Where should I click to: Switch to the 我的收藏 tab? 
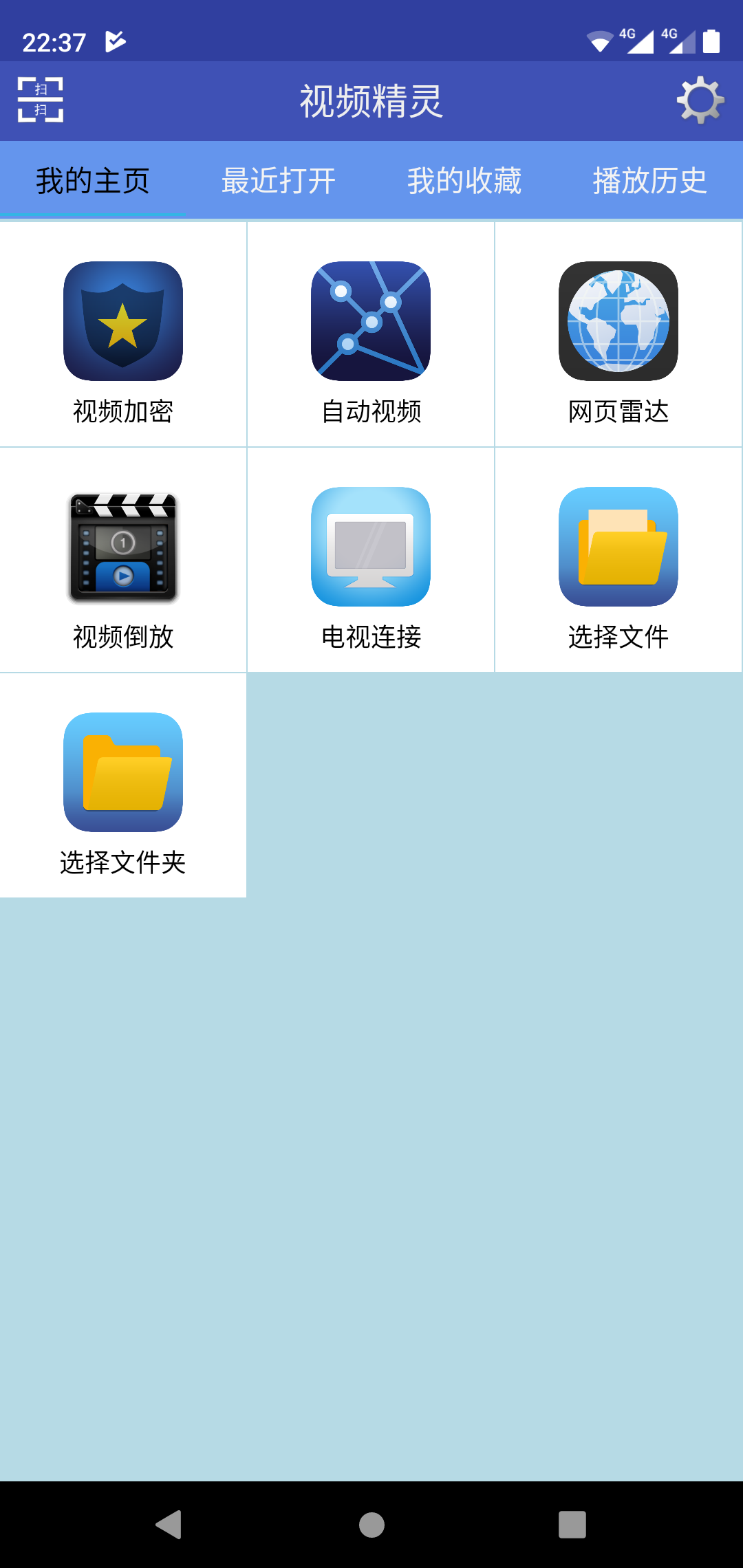(x=464, y=181)
